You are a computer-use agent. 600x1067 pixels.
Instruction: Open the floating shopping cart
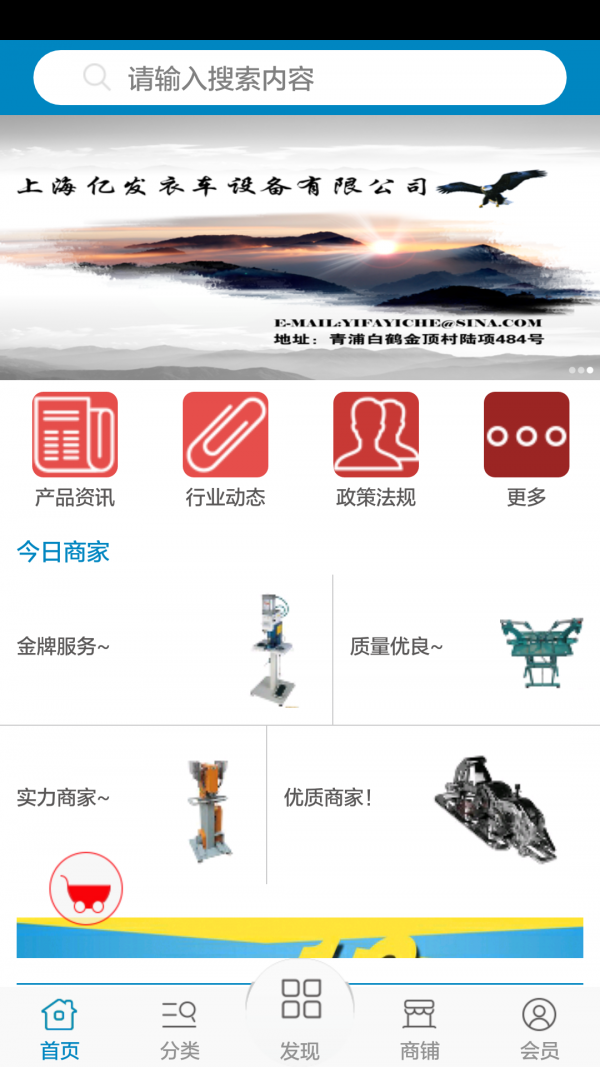click(x=86, y=888)
